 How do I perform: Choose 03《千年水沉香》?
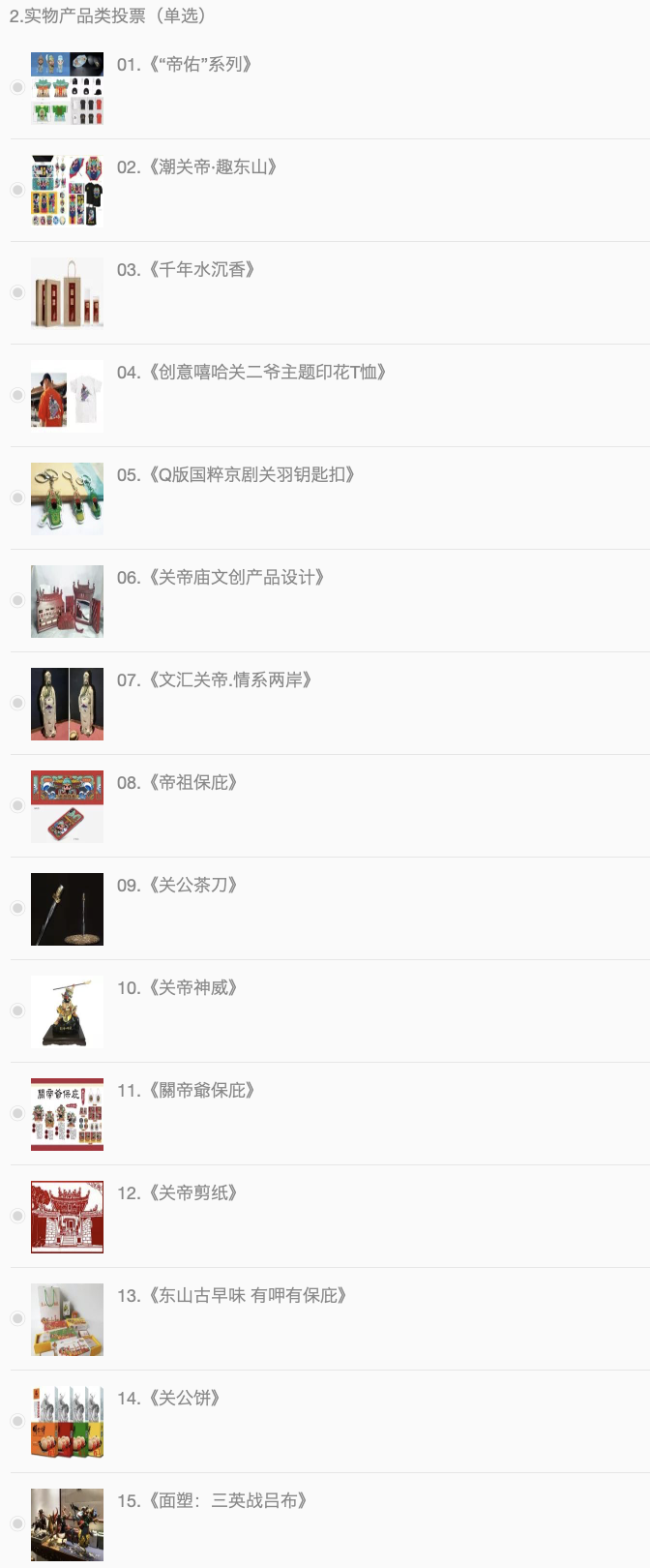coord(17,293)
